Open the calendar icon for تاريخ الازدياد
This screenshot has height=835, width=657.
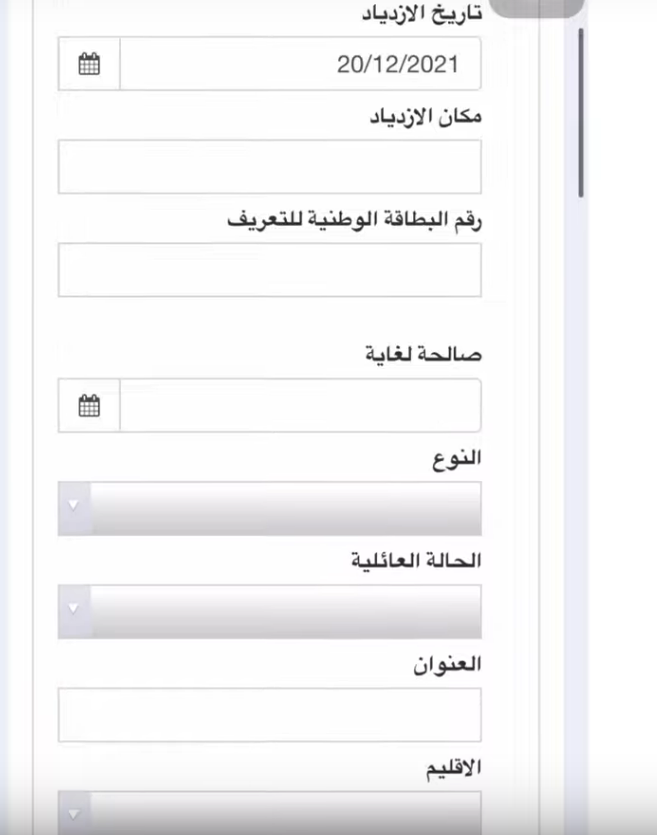click(x=89, y=65)
